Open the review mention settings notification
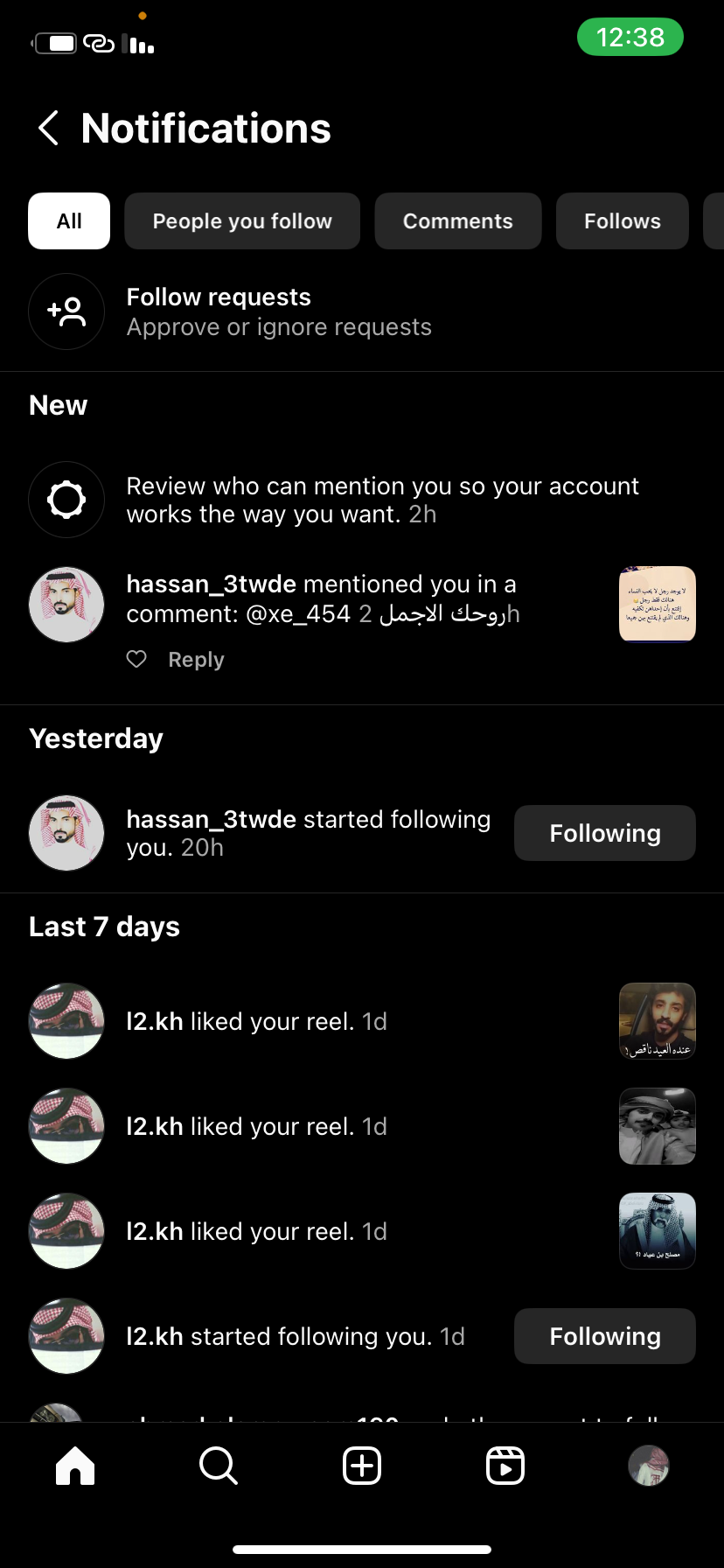The width and height of the screenshot is (724, 1568). pos(381,500)
